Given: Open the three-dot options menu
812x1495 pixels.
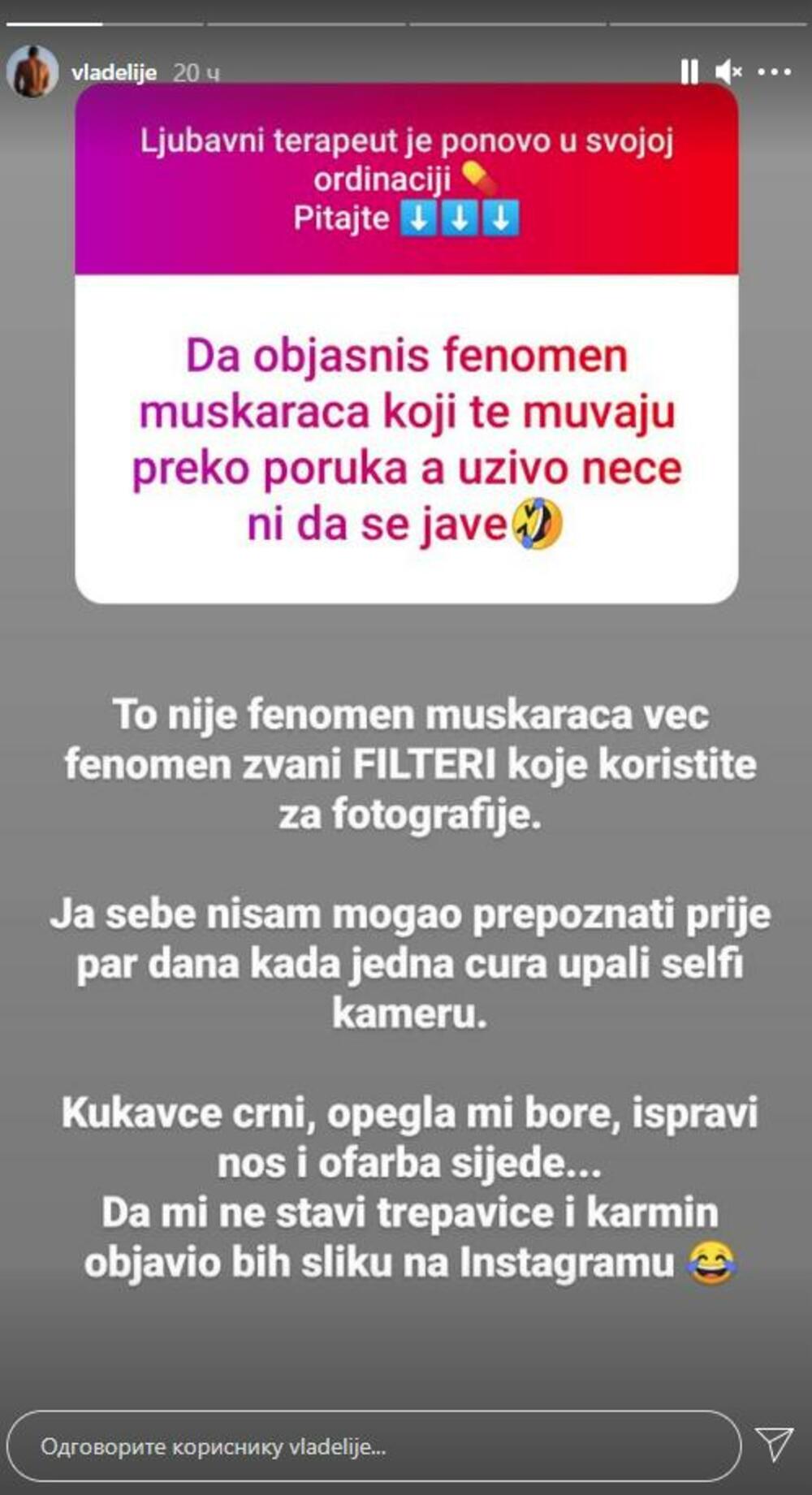Looking at the screenshot, I should tap(774, 72).
